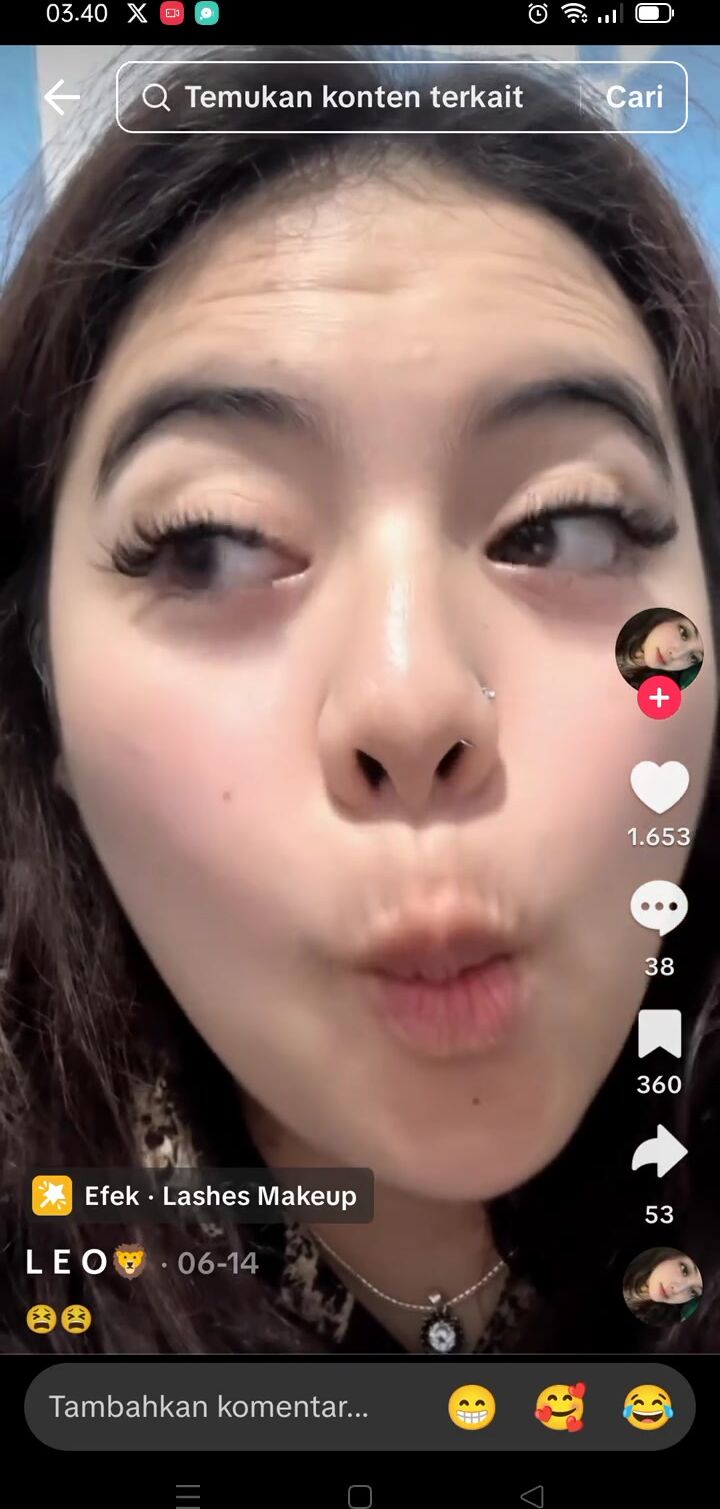Go back using the top-left arrow
The height and width of the screenshot is (1509, 720).
[x=62, y=97]
